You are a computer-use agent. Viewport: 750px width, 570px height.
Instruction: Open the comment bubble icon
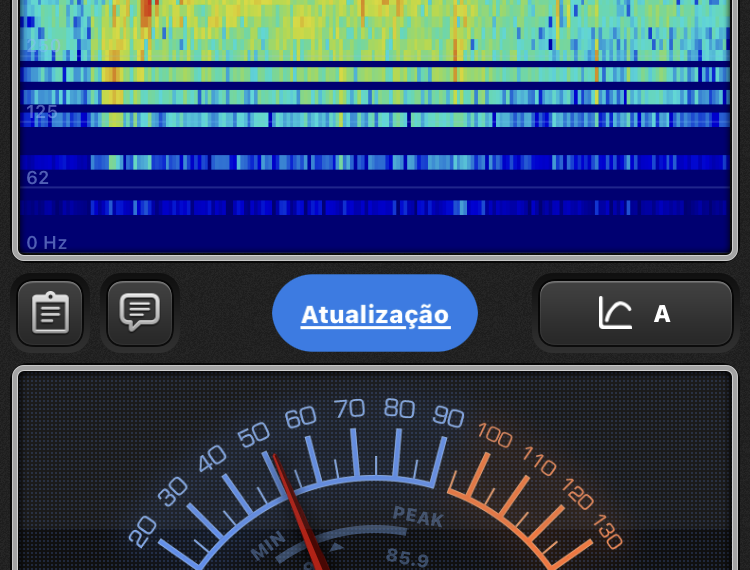(140, 313)
